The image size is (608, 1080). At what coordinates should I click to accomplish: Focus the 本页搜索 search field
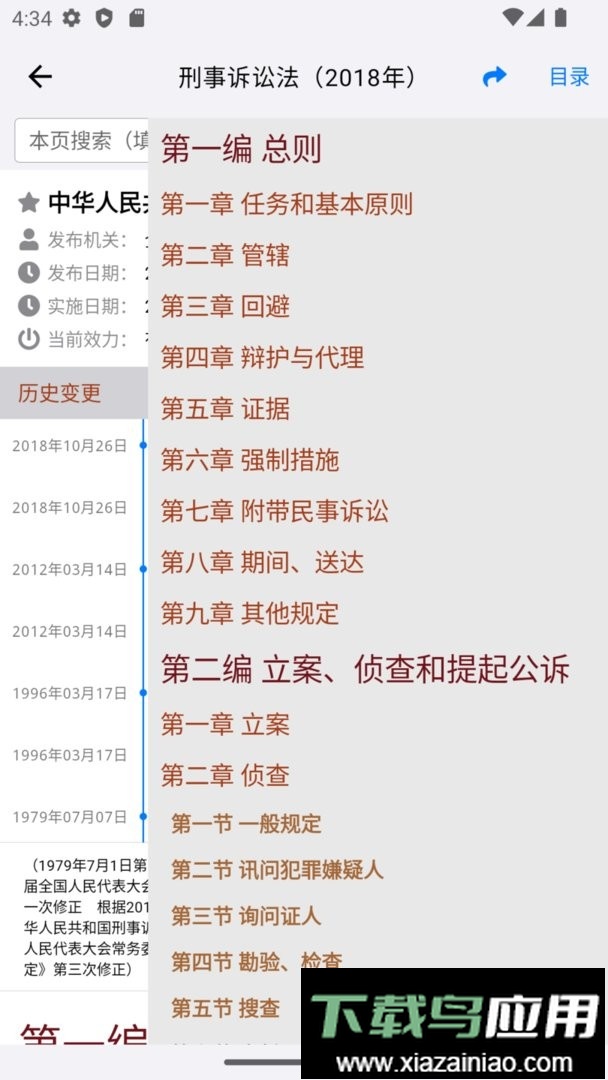click(x=85, y=140)
